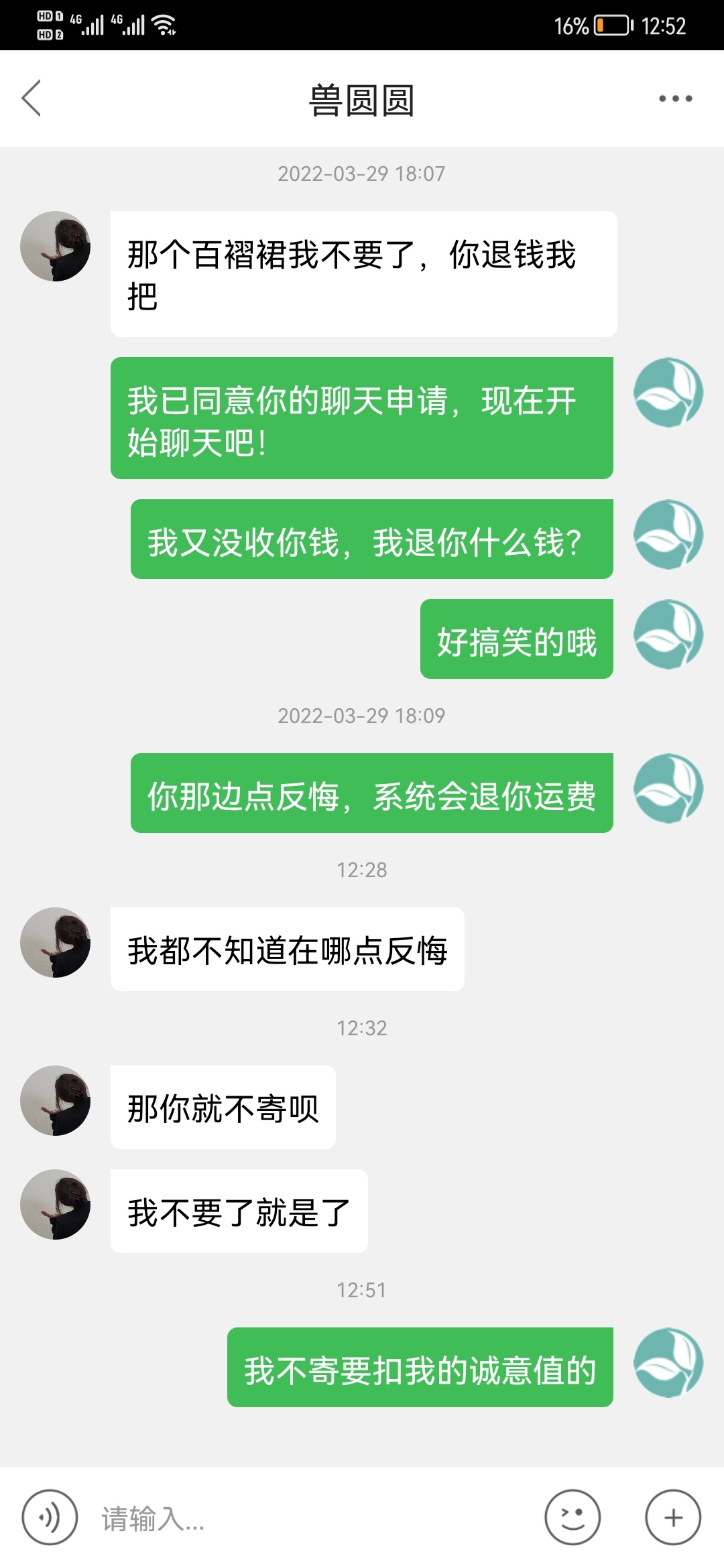Open the emoji picker
The image size is (724, 1568).
coord(572,1518)
